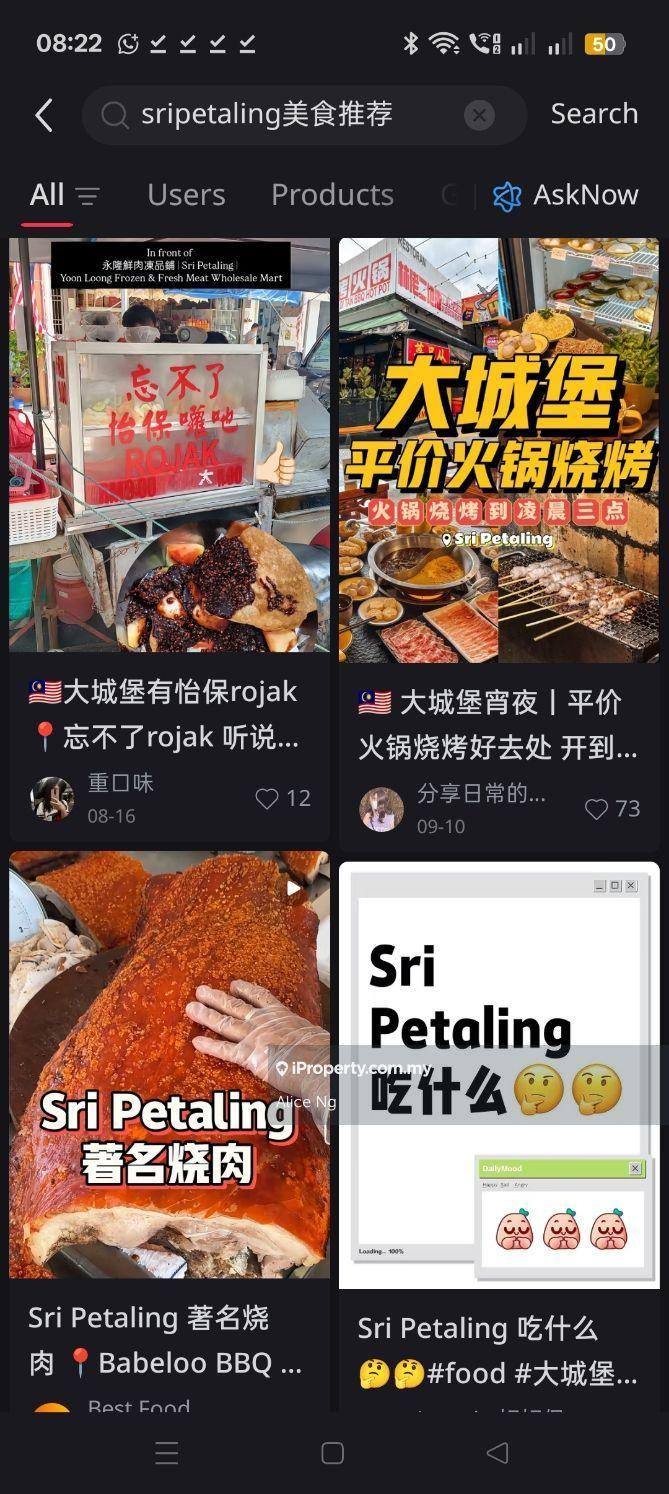Open the filter next to All
Image resolution: width=669 pixels, height=1494 pixels.
coord(88,196)
